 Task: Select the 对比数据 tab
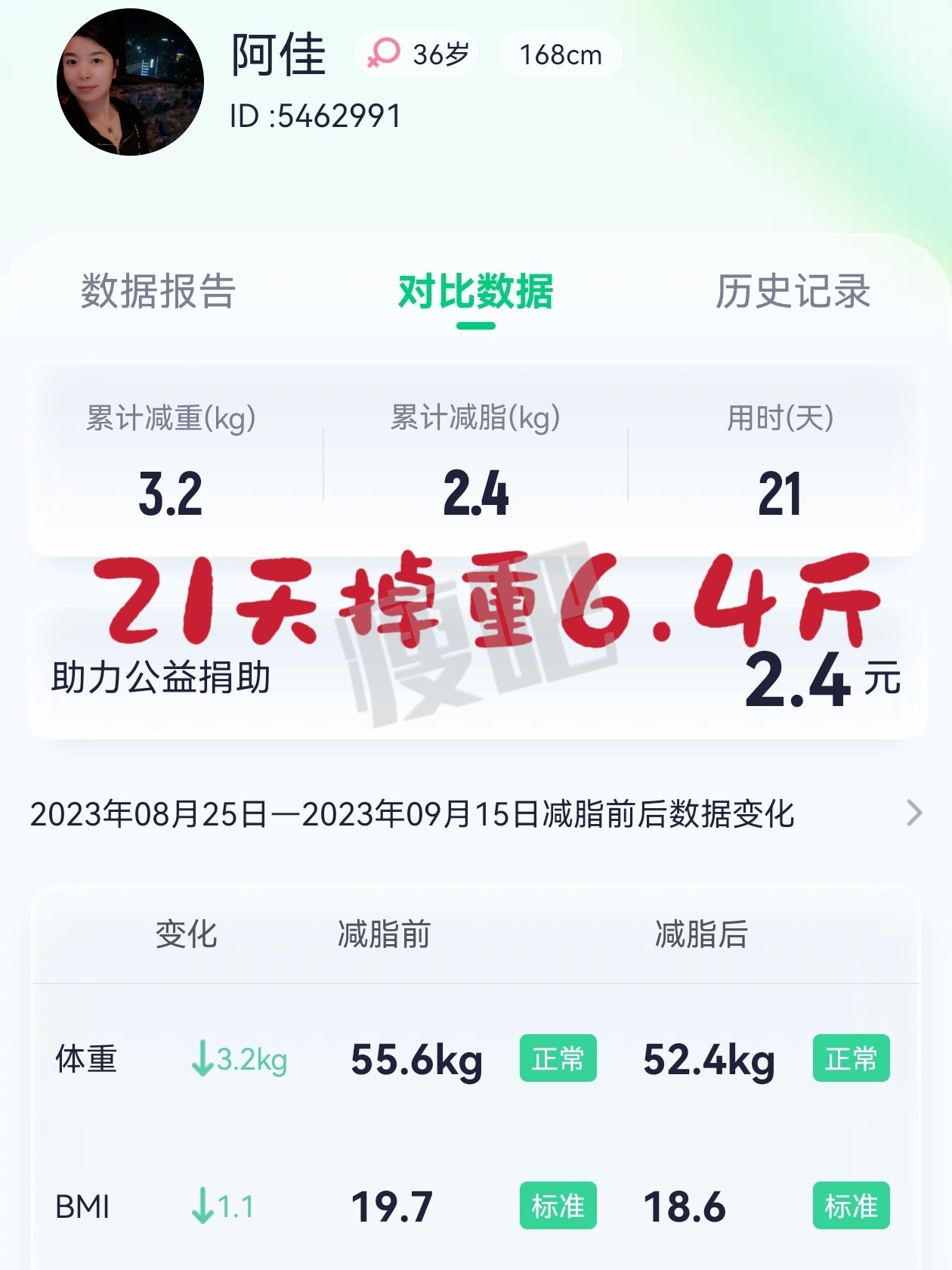coord(475,292)
